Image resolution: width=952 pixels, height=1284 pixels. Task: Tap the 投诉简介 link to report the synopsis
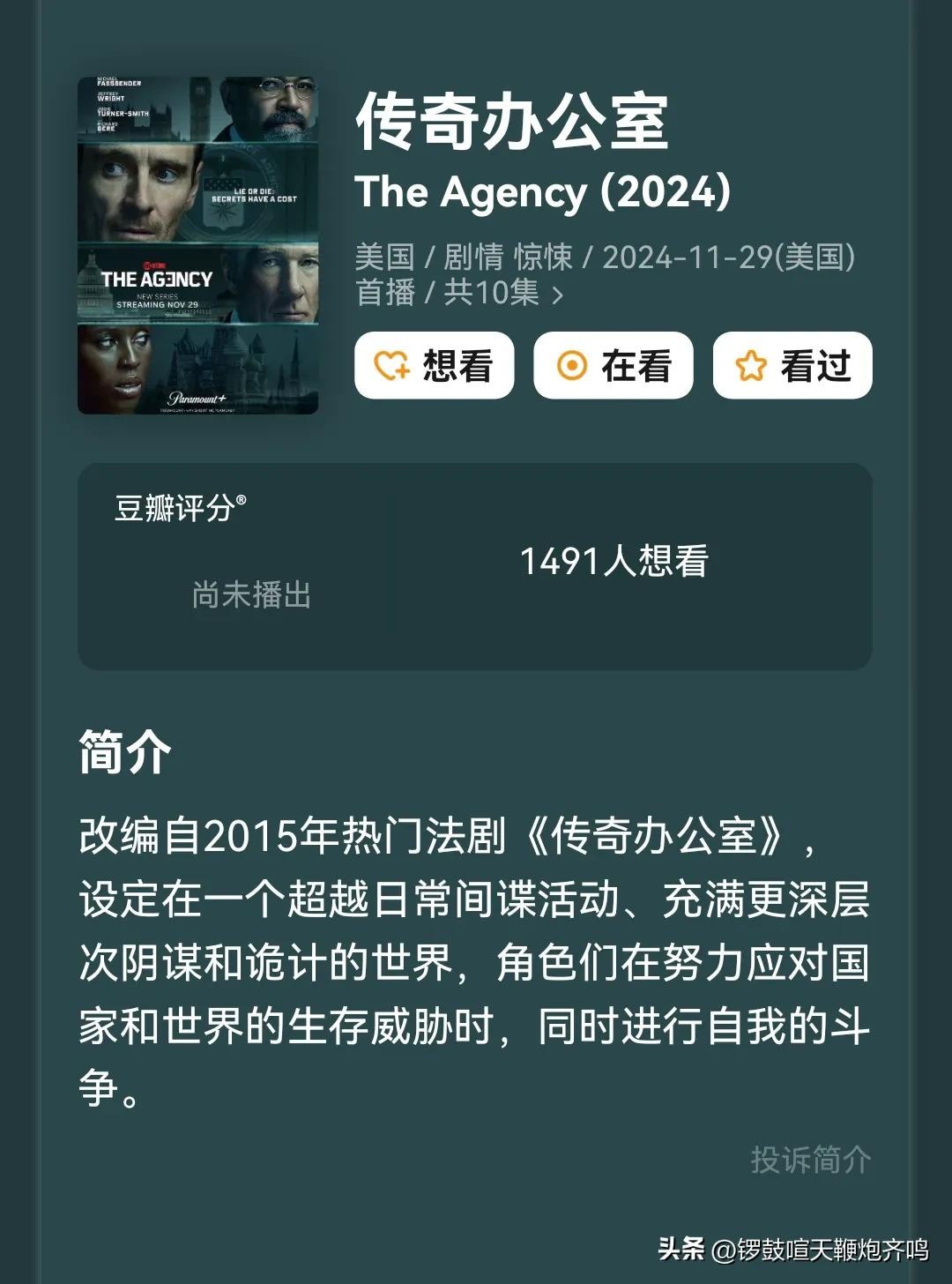[x=810, y=1160]
